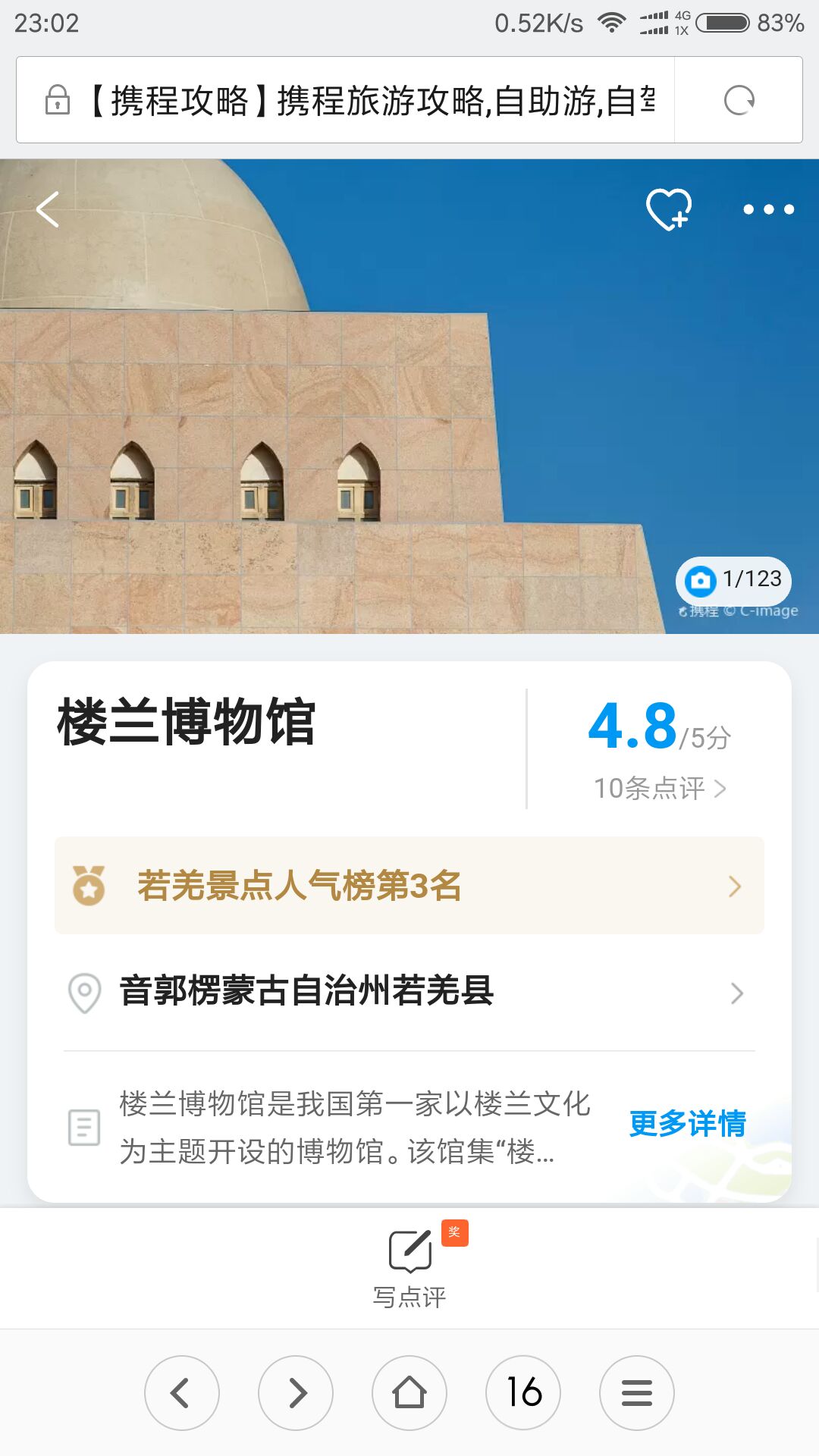Screen dimensions: 819x1456
Task: Go to previous page in browser
Action: [181, 1393]
